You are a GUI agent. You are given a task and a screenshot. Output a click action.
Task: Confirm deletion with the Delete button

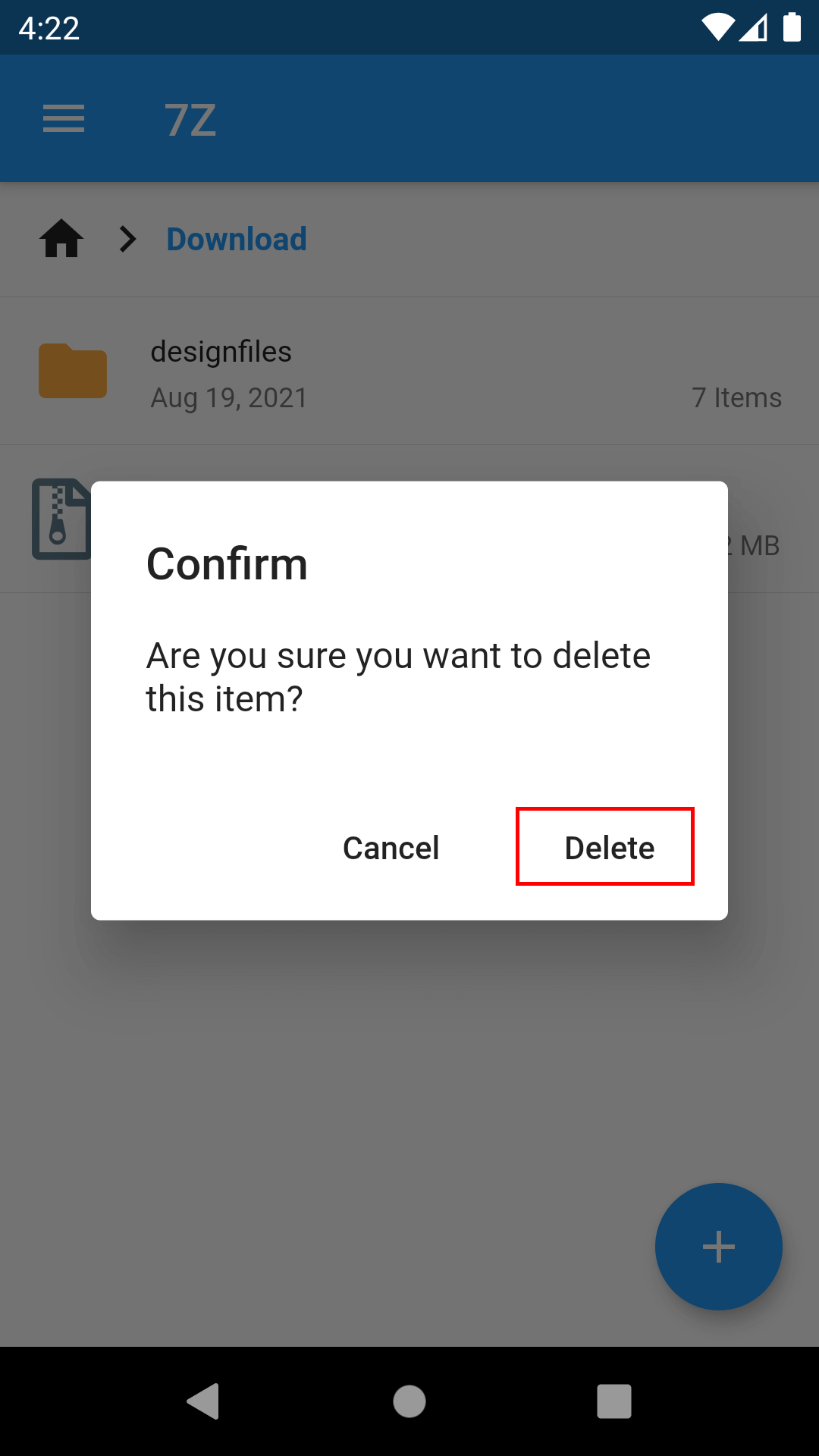[x=607, y=847]
